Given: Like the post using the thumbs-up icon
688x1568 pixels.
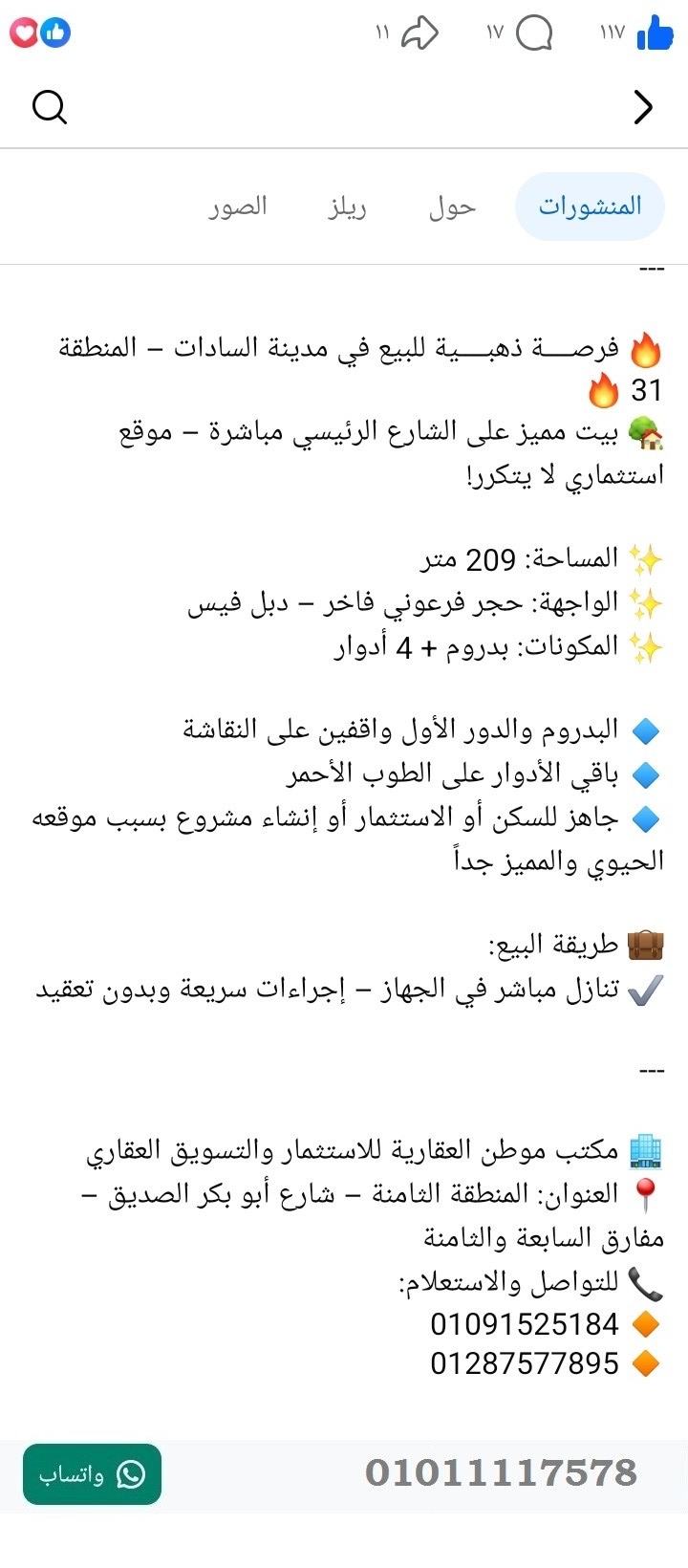Looking at the screenshot, I should point(654,33).
